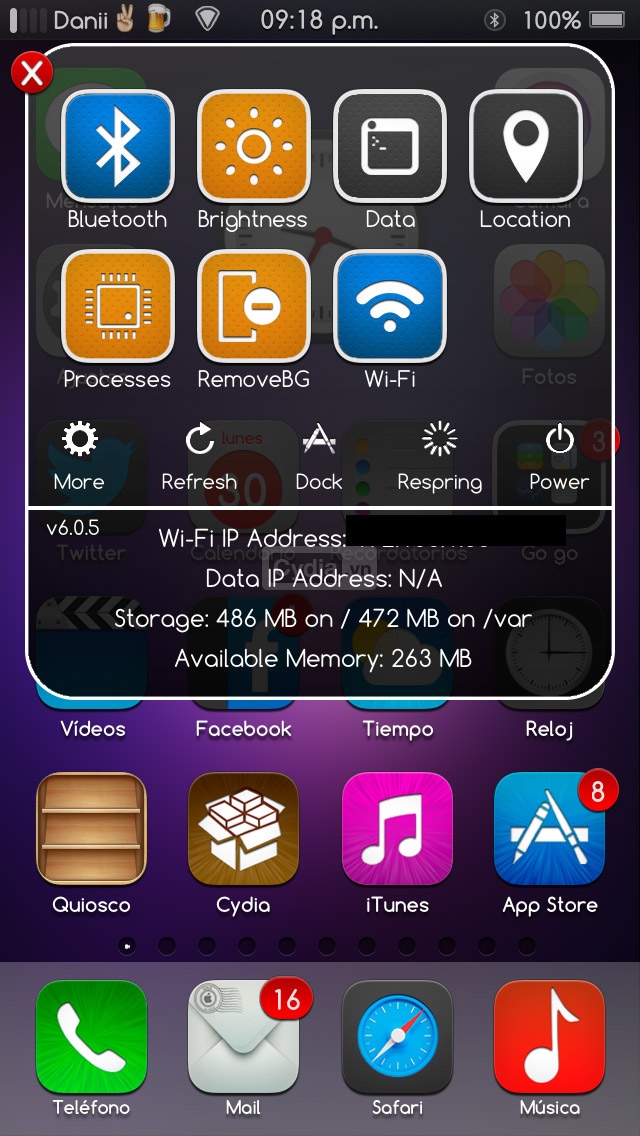This screenshot has height=1136, width=640.
Task: Open Mail with 16 unread
Action: [243, 1036]
